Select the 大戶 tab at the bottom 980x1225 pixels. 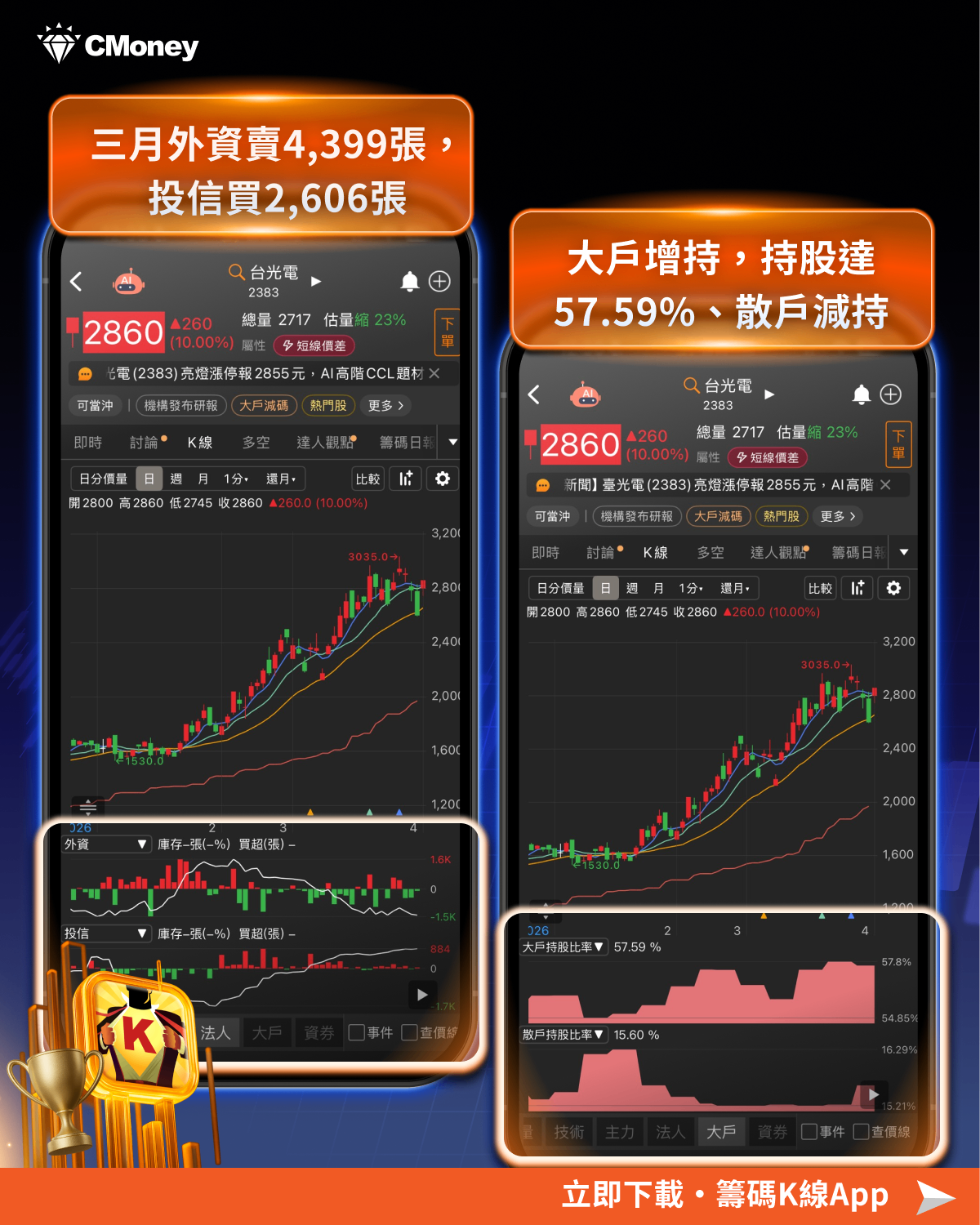point(721,1131)
